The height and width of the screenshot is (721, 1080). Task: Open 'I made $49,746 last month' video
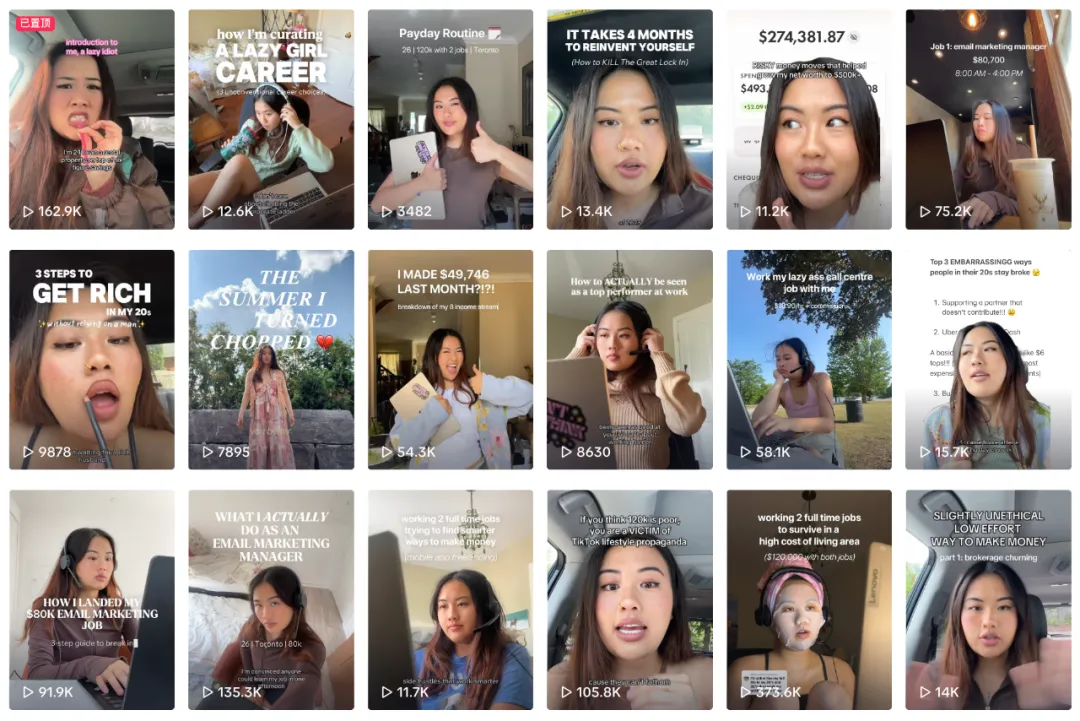point(450,360)
